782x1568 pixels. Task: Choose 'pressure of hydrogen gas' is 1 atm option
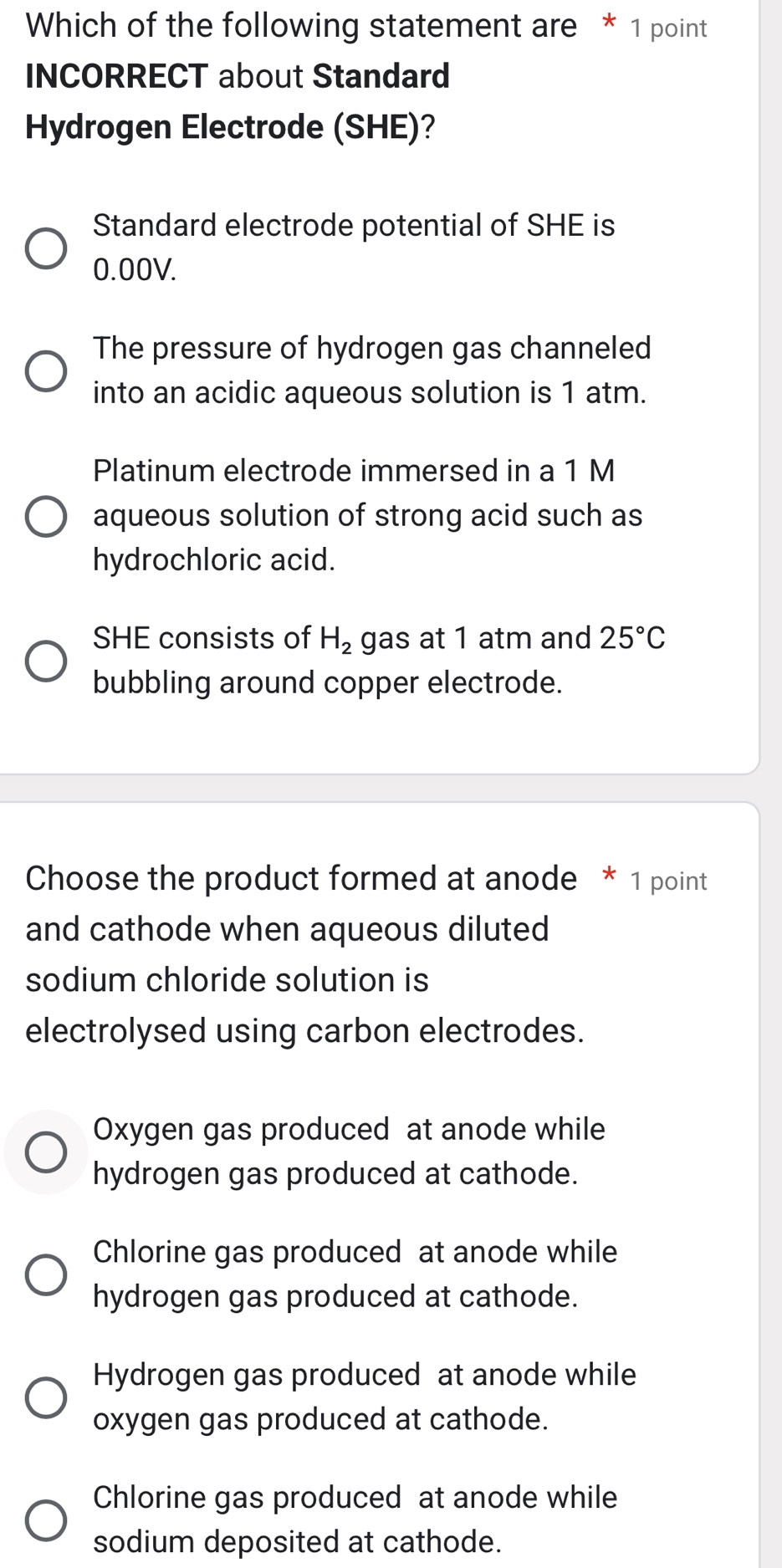click(x=45, y=371)
